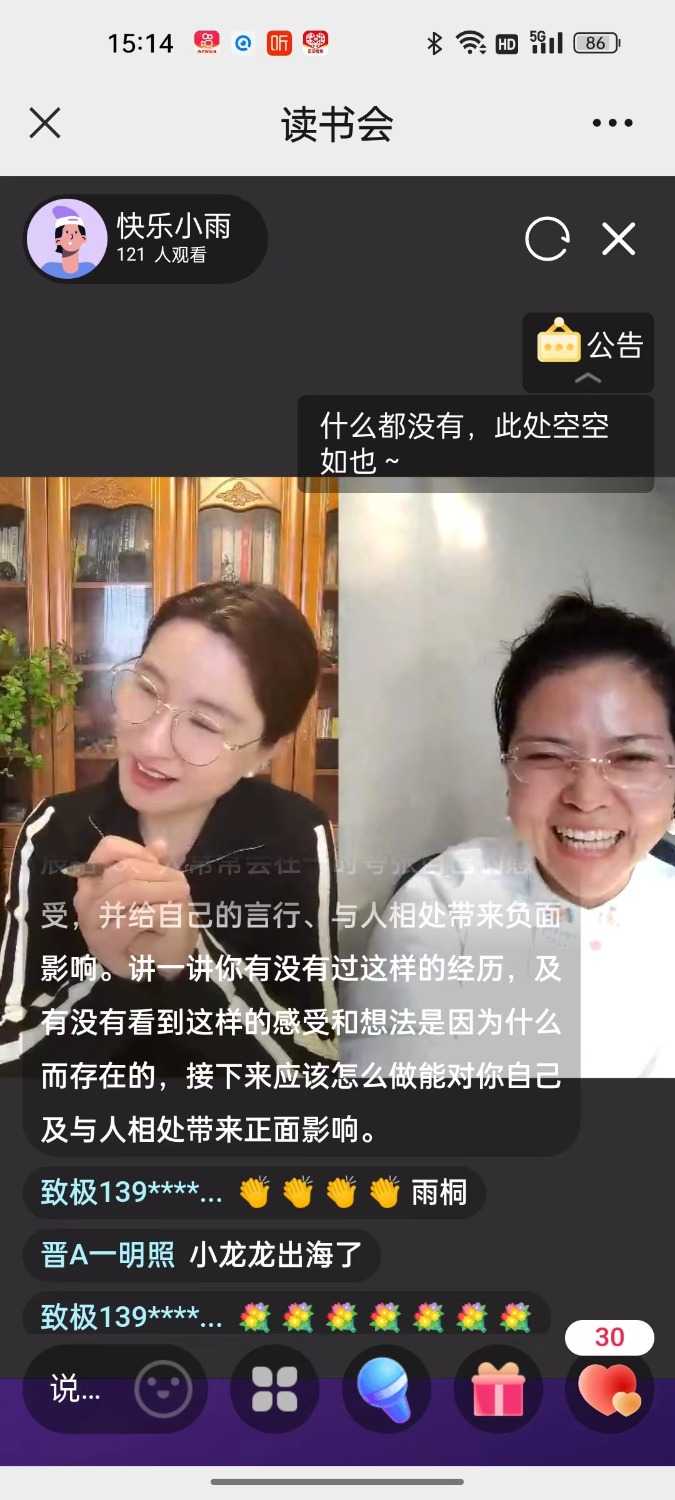Tap the blue microphone button
Viewport: 675px width, 1500px height.
point(387,1389)
